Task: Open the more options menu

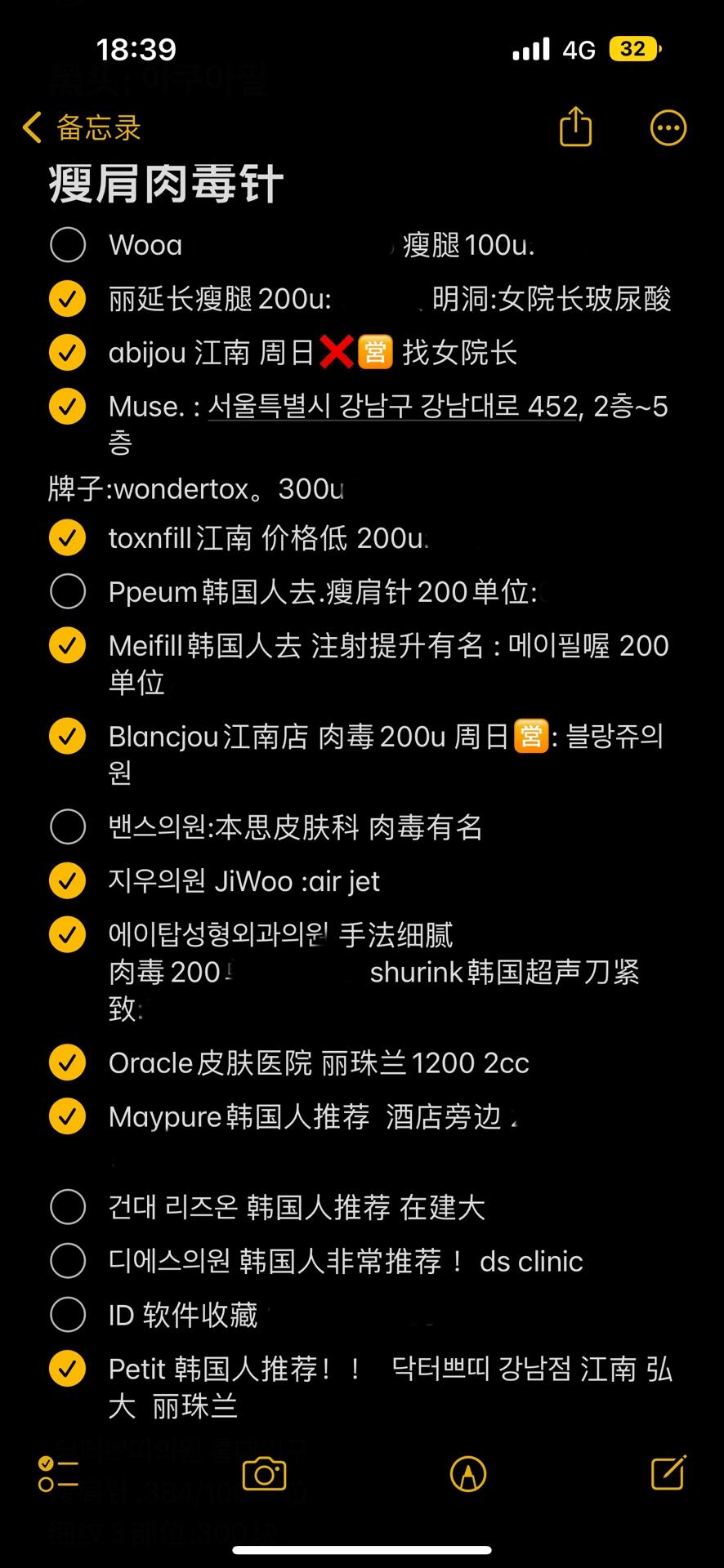Action: (668, 128)
